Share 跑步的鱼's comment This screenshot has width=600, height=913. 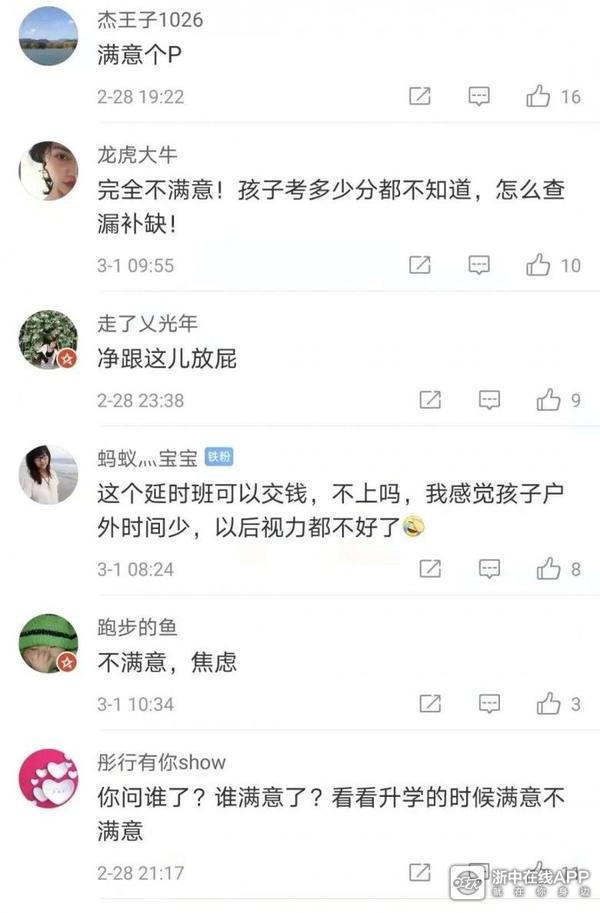tap(430, 704)
